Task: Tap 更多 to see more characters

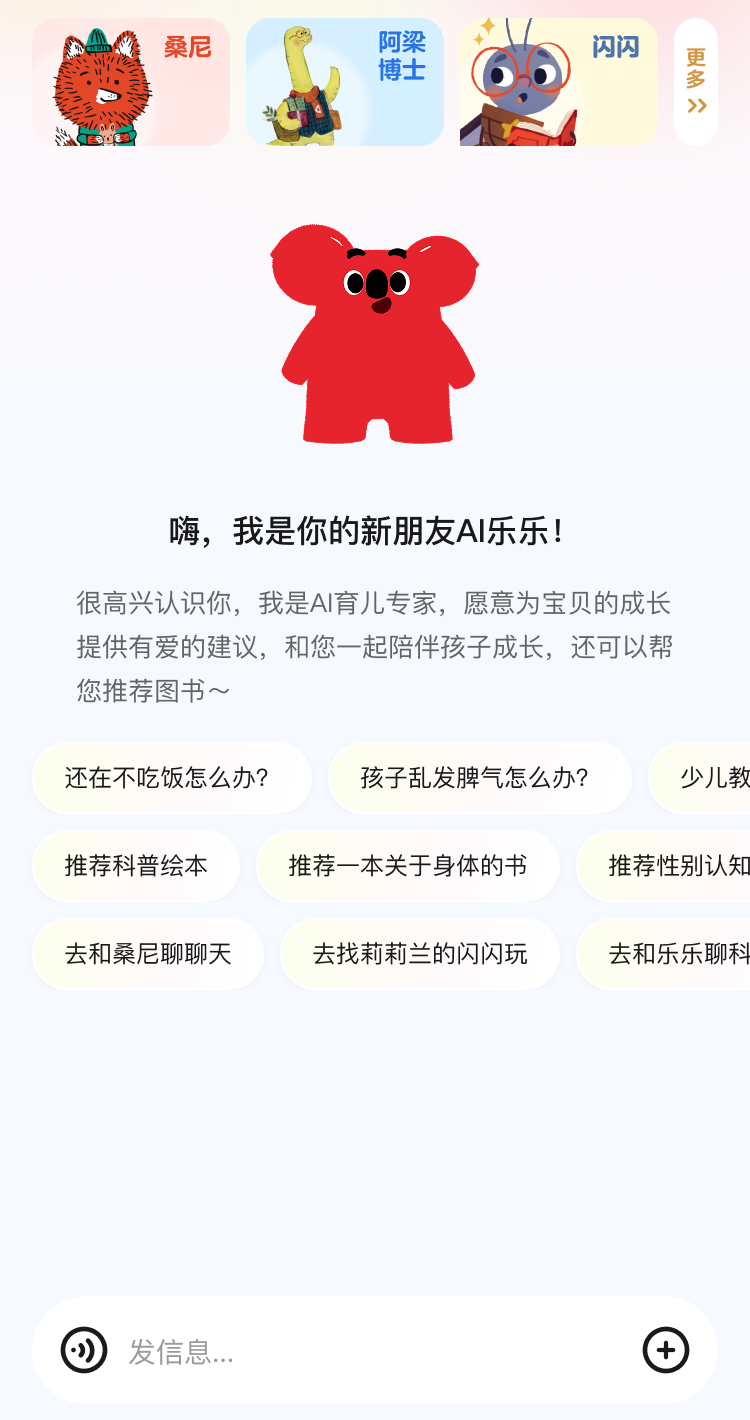Action: (x=696, y=82)
